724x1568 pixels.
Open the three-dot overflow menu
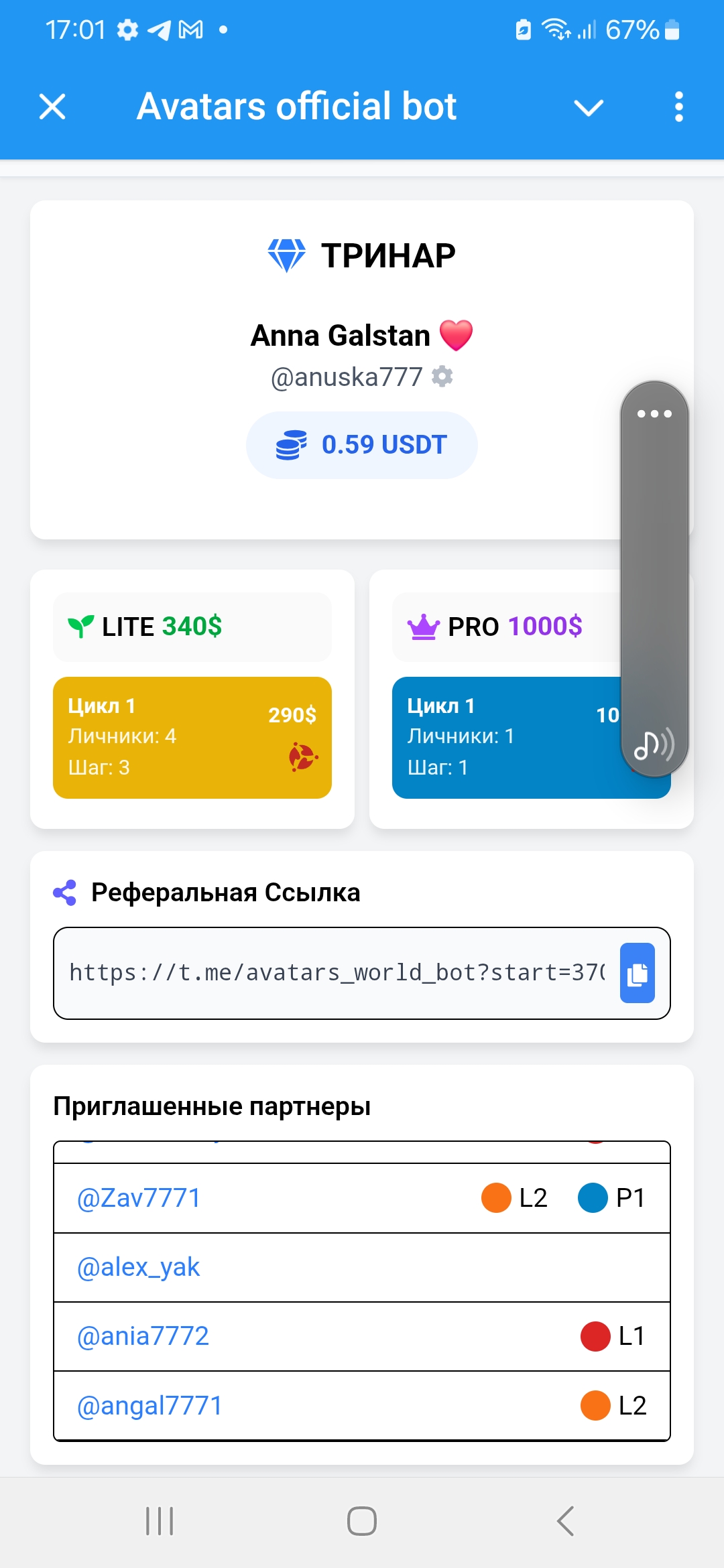pyautogui.click(x=678, y=107)
